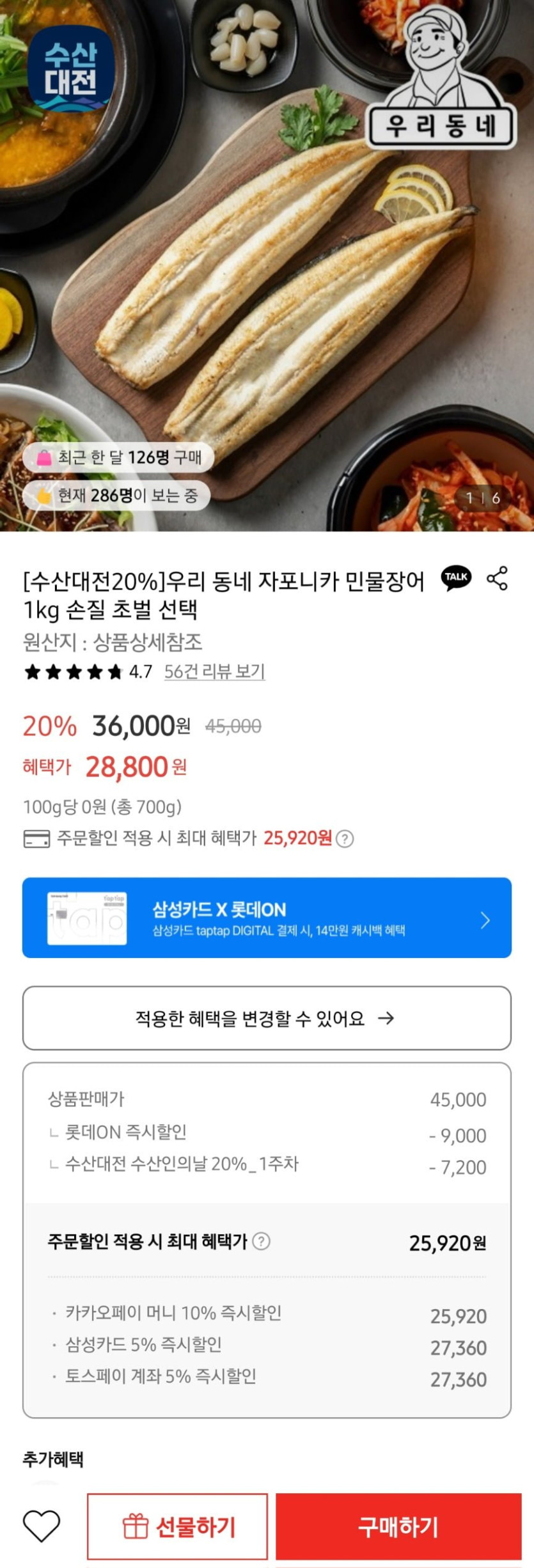534x1568 pixels.
Task: Open Samsung Card X LotteON banner
Action: click(x=267, y=918)
